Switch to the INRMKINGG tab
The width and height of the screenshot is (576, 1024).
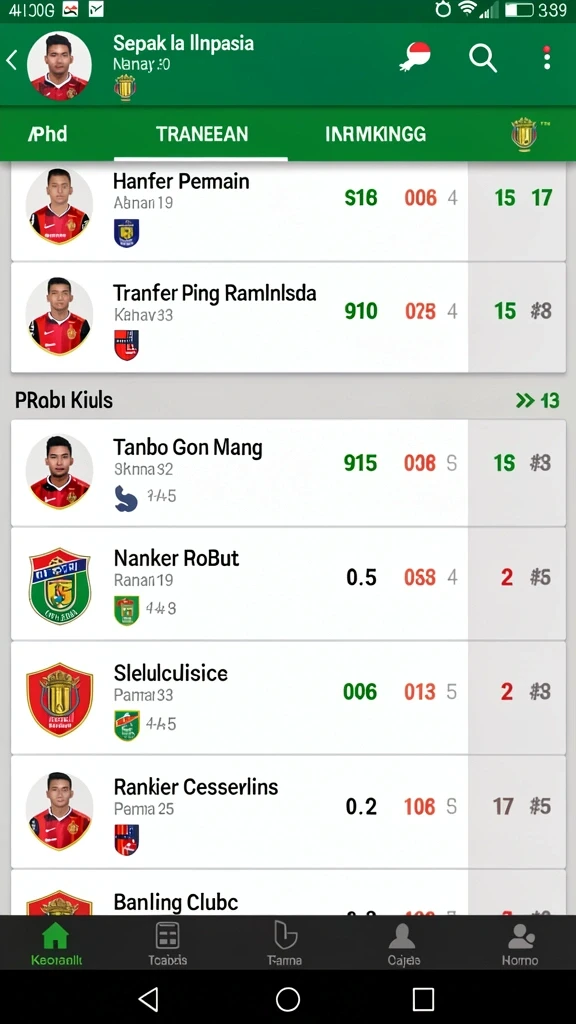(375, 134)
